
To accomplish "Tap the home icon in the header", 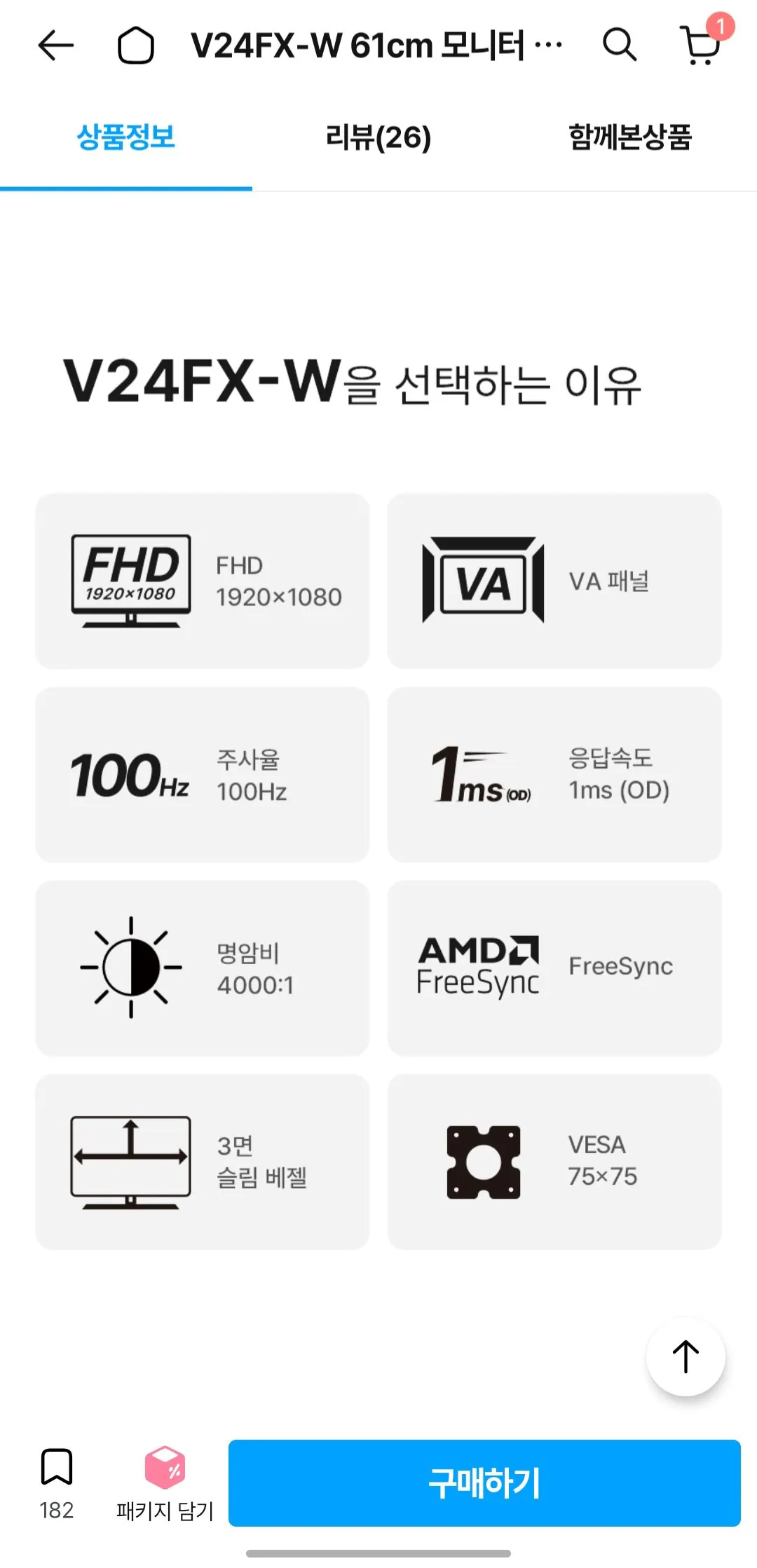I will click(x=135, y=45).
